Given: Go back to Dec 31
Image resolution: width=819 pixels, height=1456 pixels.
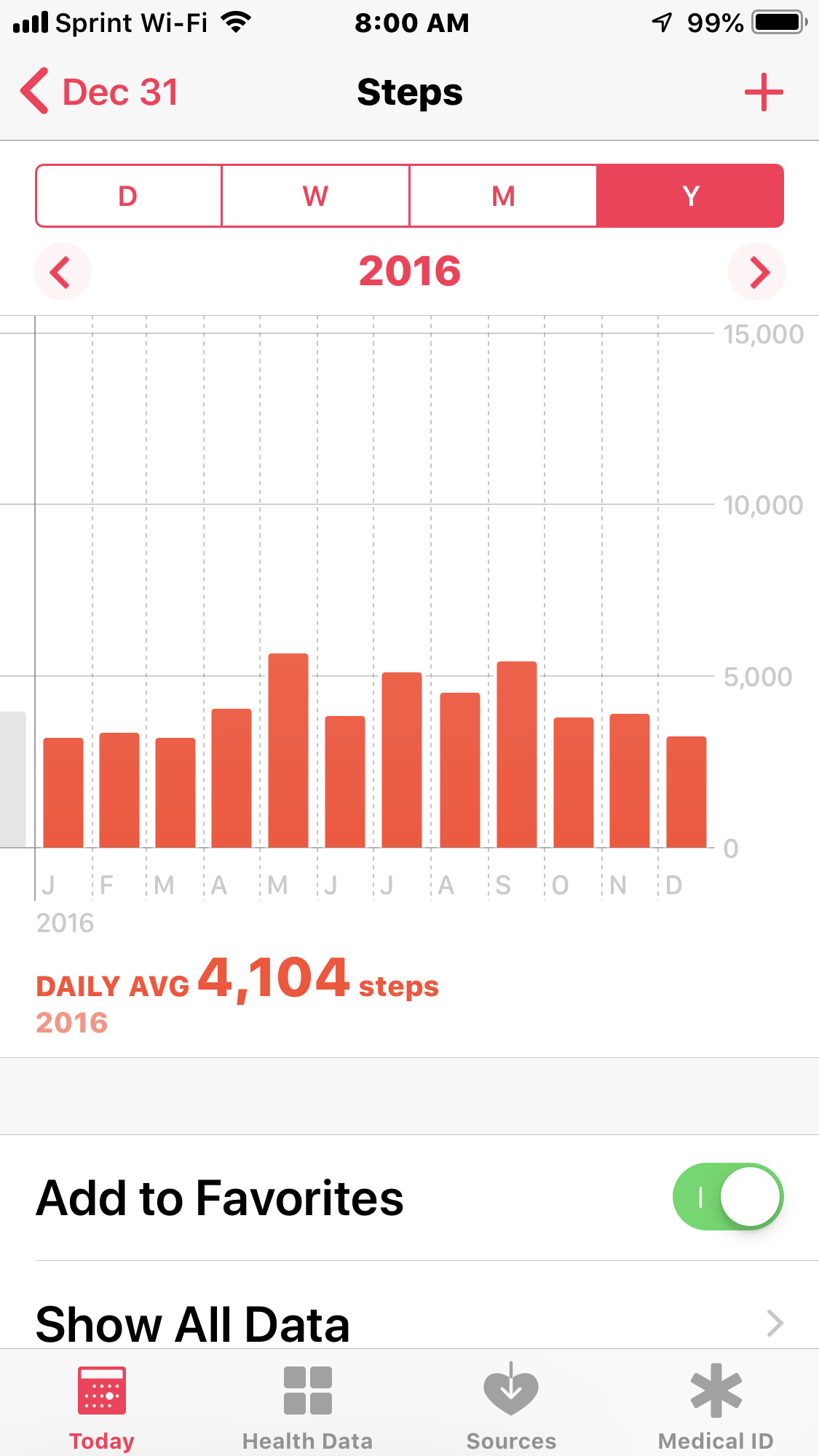Looking at the screenshot, I should [100, 92].
